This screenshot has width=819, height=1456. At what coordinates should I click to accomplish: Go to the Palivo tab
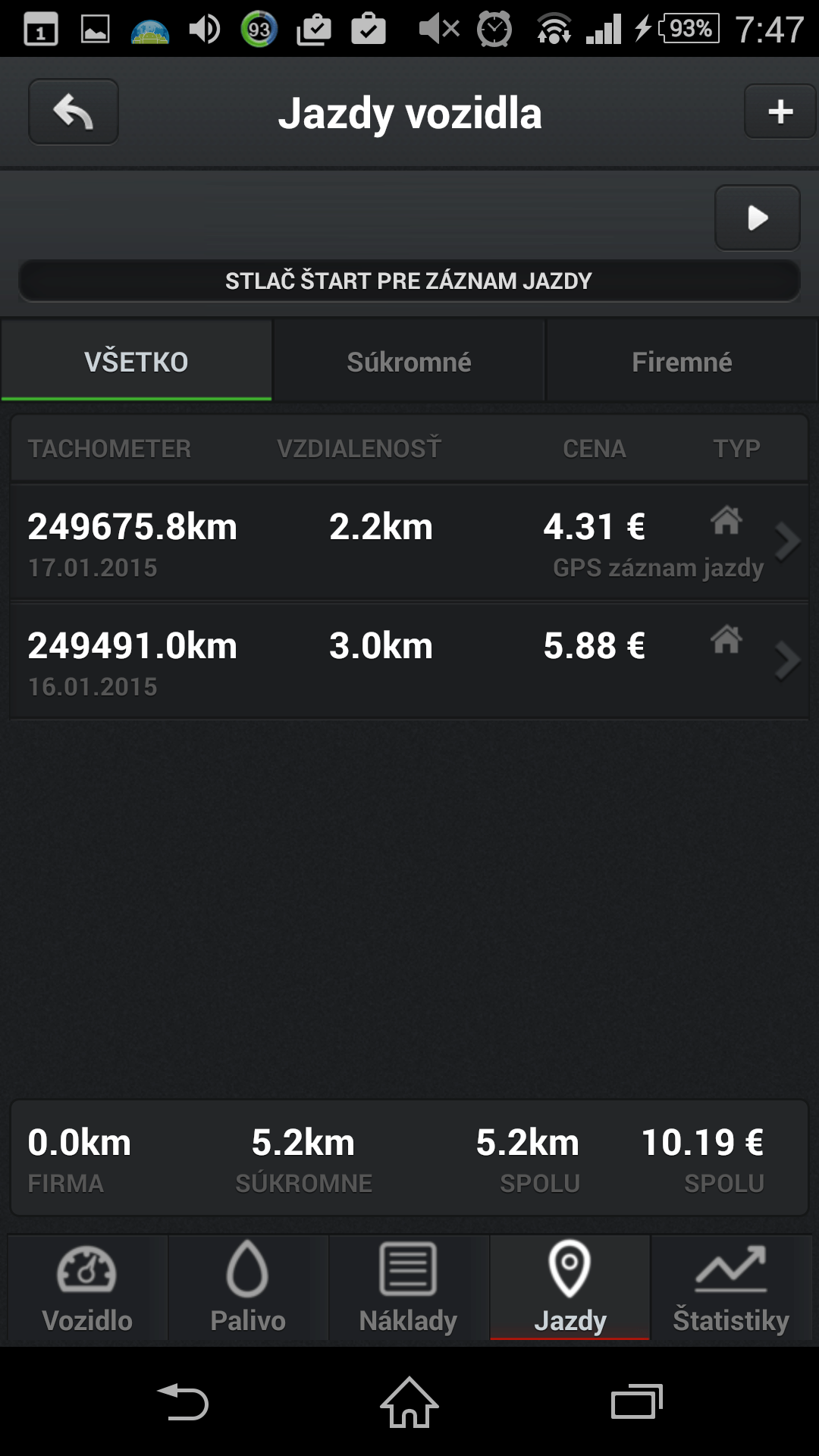pyautogui.click(x=248, y=1288)
